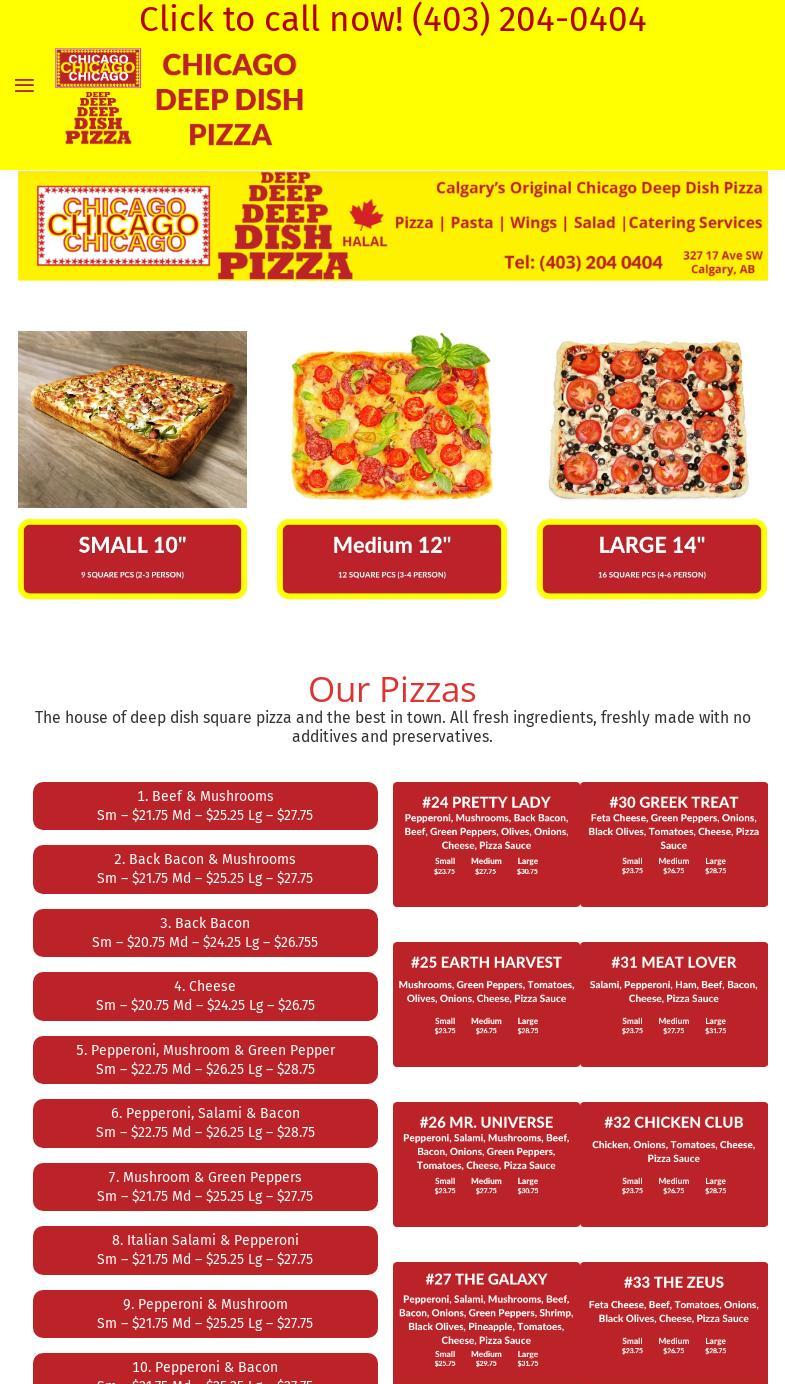
Task: Open the hamburger navigation menu
Action: (25, 86)
